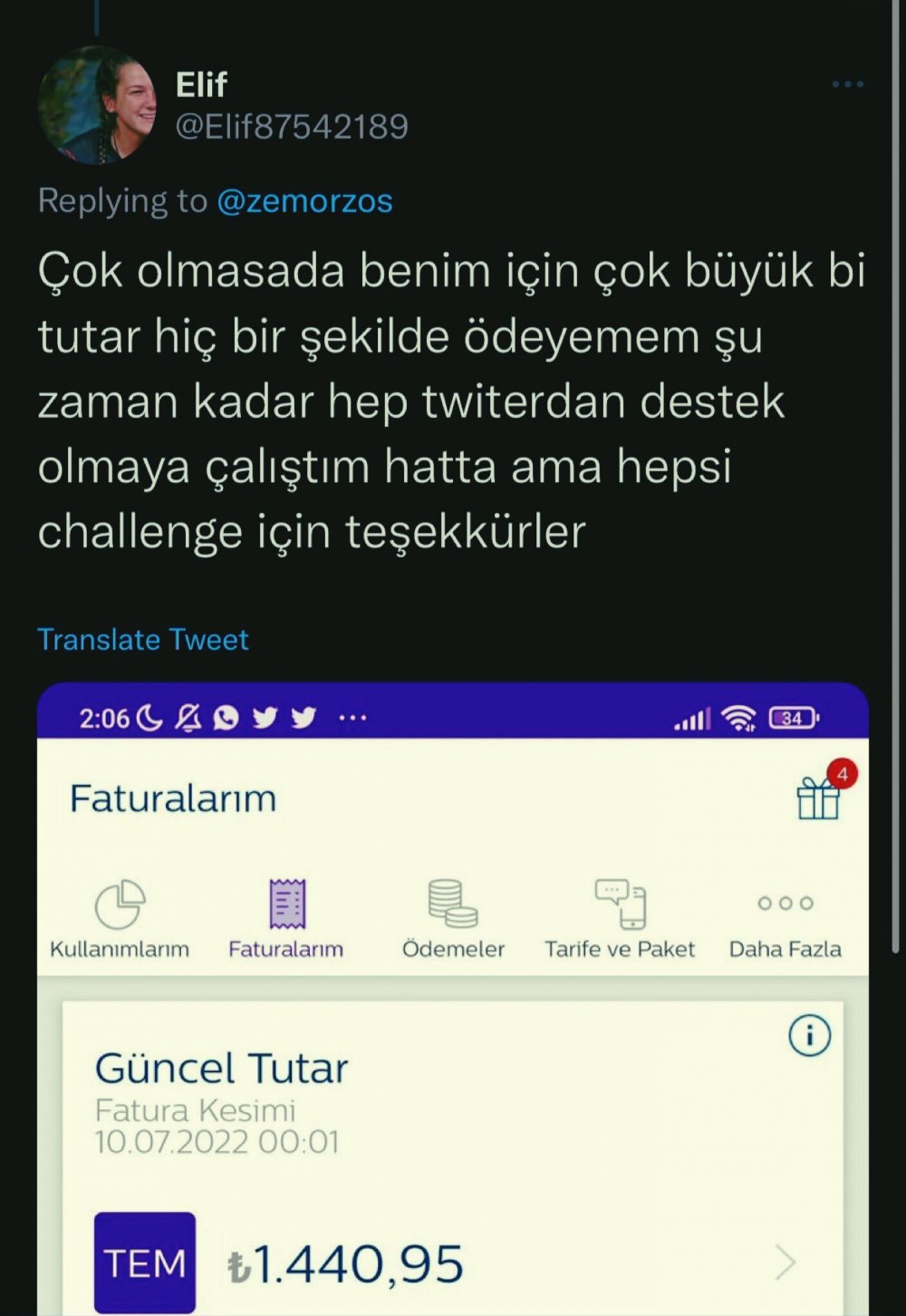Open the tweet's three-dot overflow menu

(x=847, y=84)
